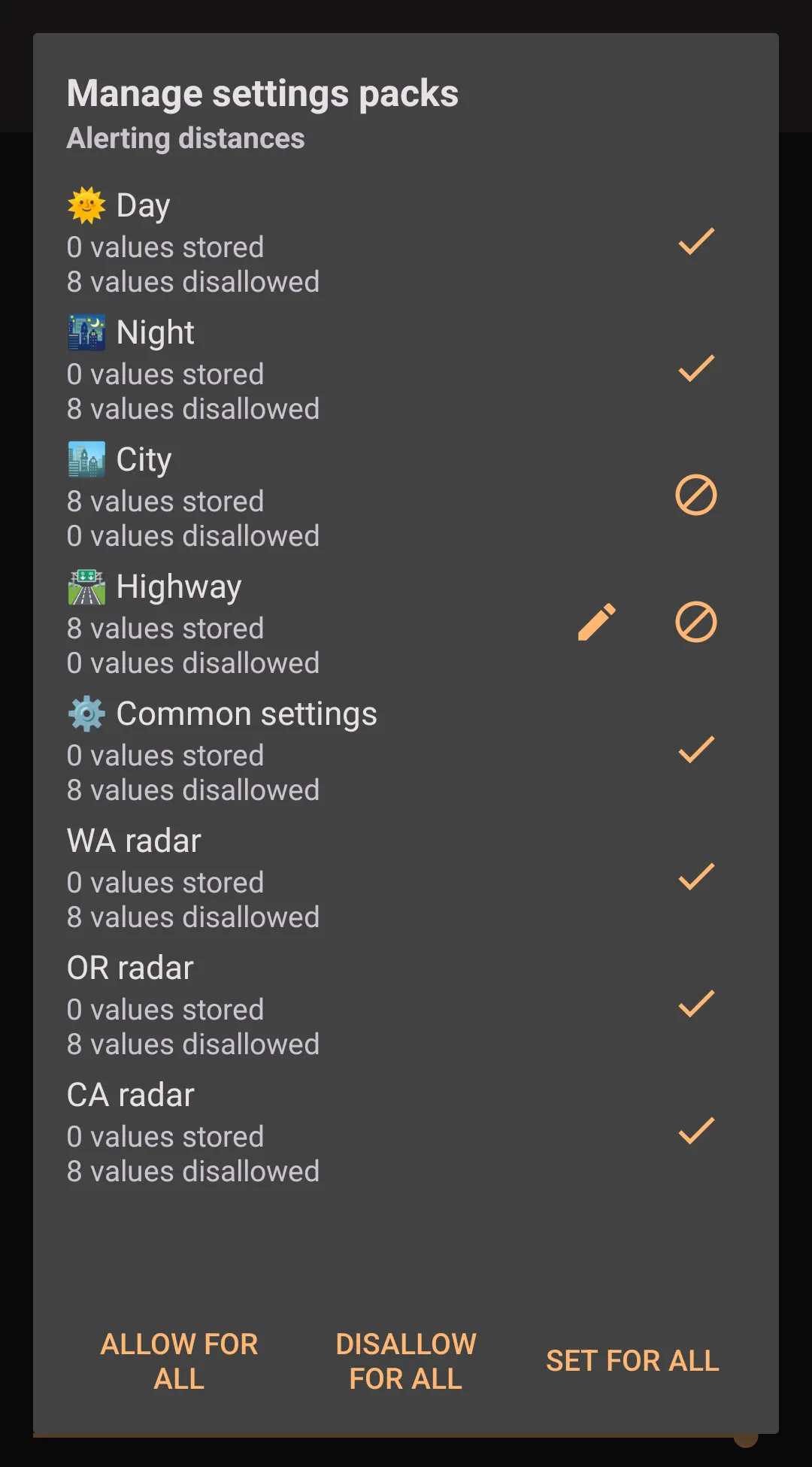Tap the checkmark for WA radar

pos(696,877)
